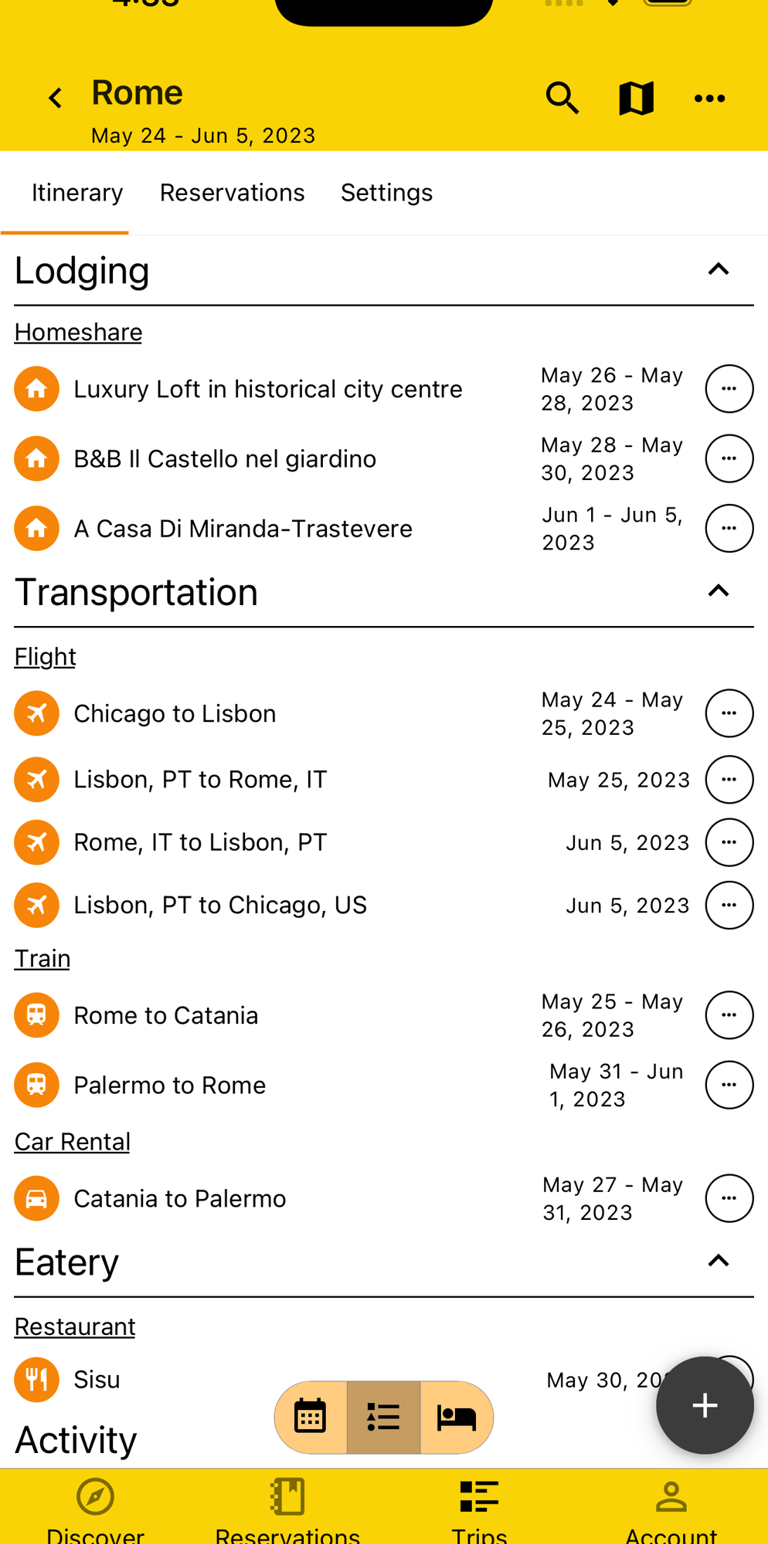Switch to lodging view in segmented control
This screenshot has width=768, height=1544.
coord(457,1416)
